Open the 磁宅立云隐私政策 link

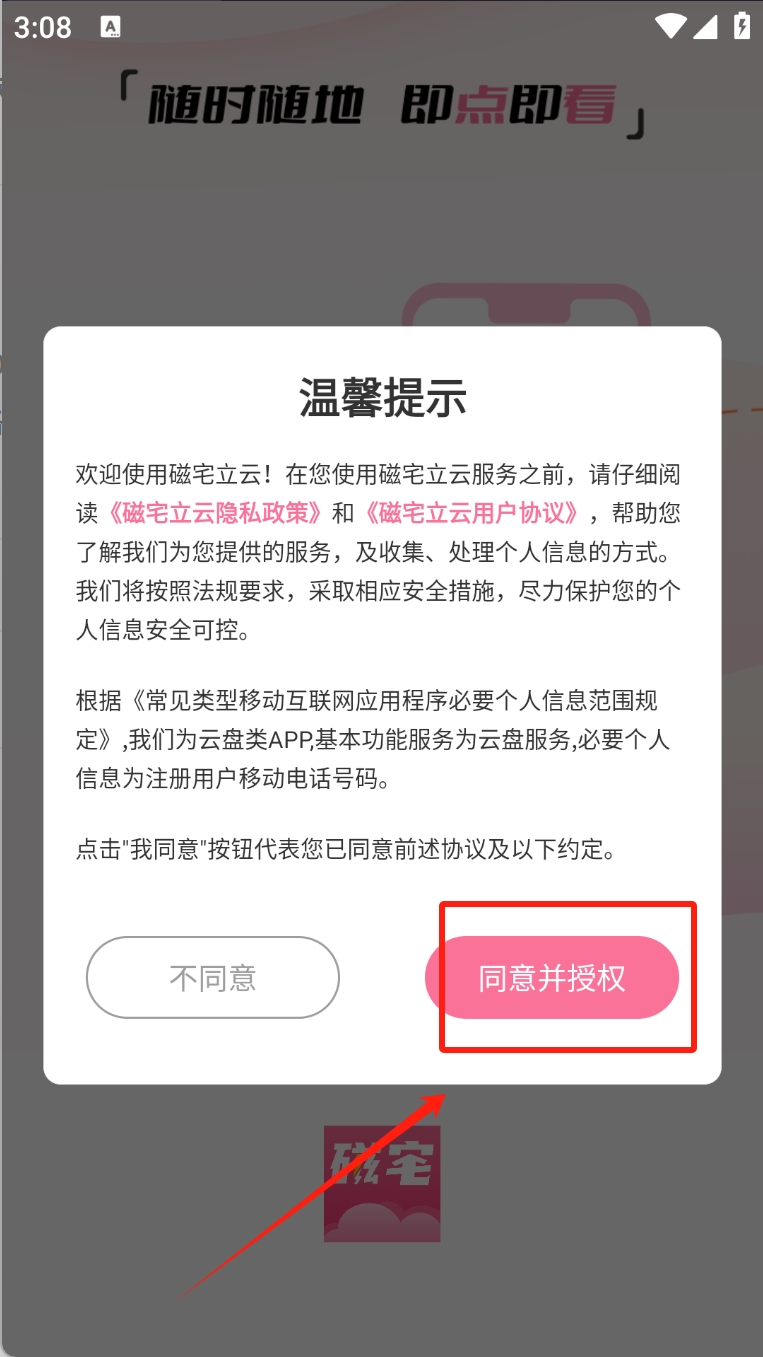click(x=215, y=514)
